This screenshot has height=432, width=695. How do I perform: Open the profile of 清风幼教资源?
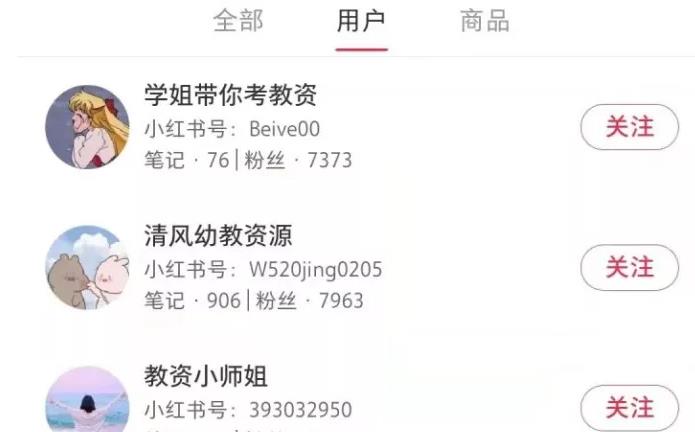[218, 236]
